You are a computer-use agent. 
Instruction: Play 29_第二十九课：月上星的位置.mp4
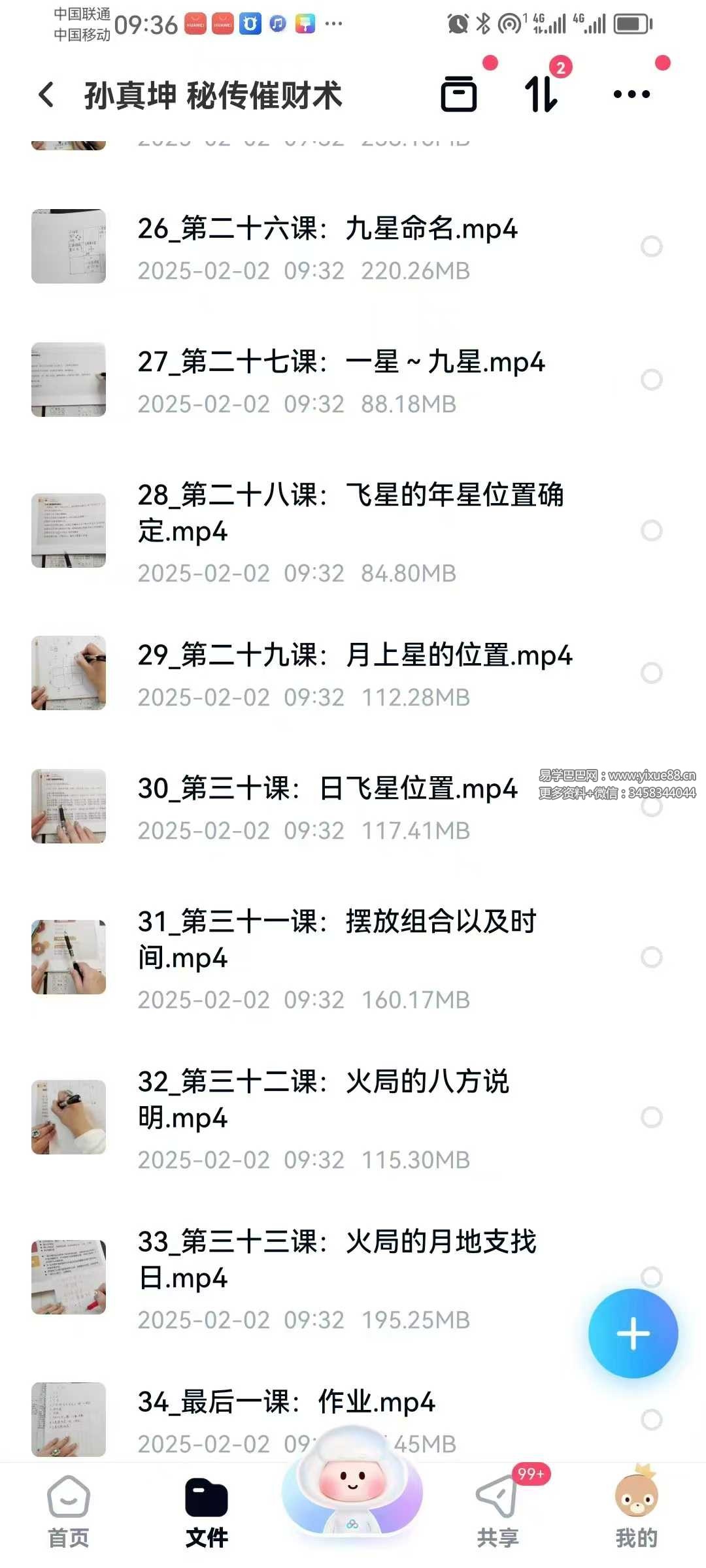tap(354, 655)
